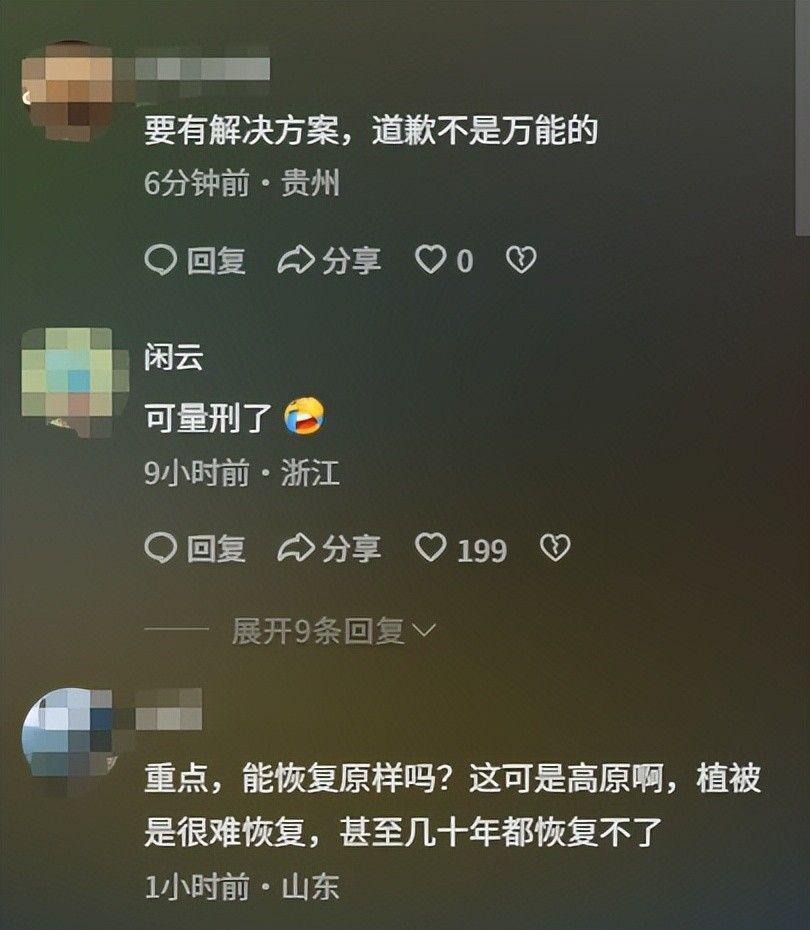Image resolution: width=810 pixels, height=930 pixels.
Task: Share the comment from Guizhou
Action: coord(329,261)
